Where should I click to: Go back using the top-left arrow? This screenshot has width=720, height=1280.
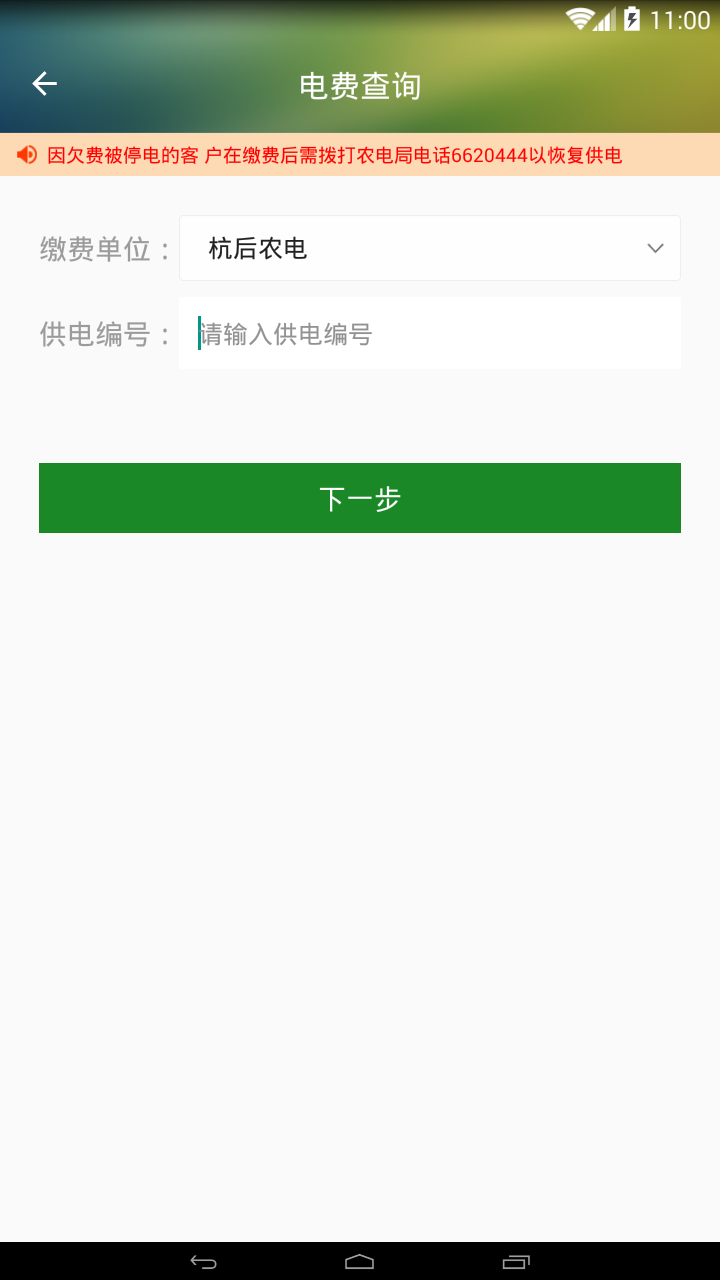tap(45, 84)
